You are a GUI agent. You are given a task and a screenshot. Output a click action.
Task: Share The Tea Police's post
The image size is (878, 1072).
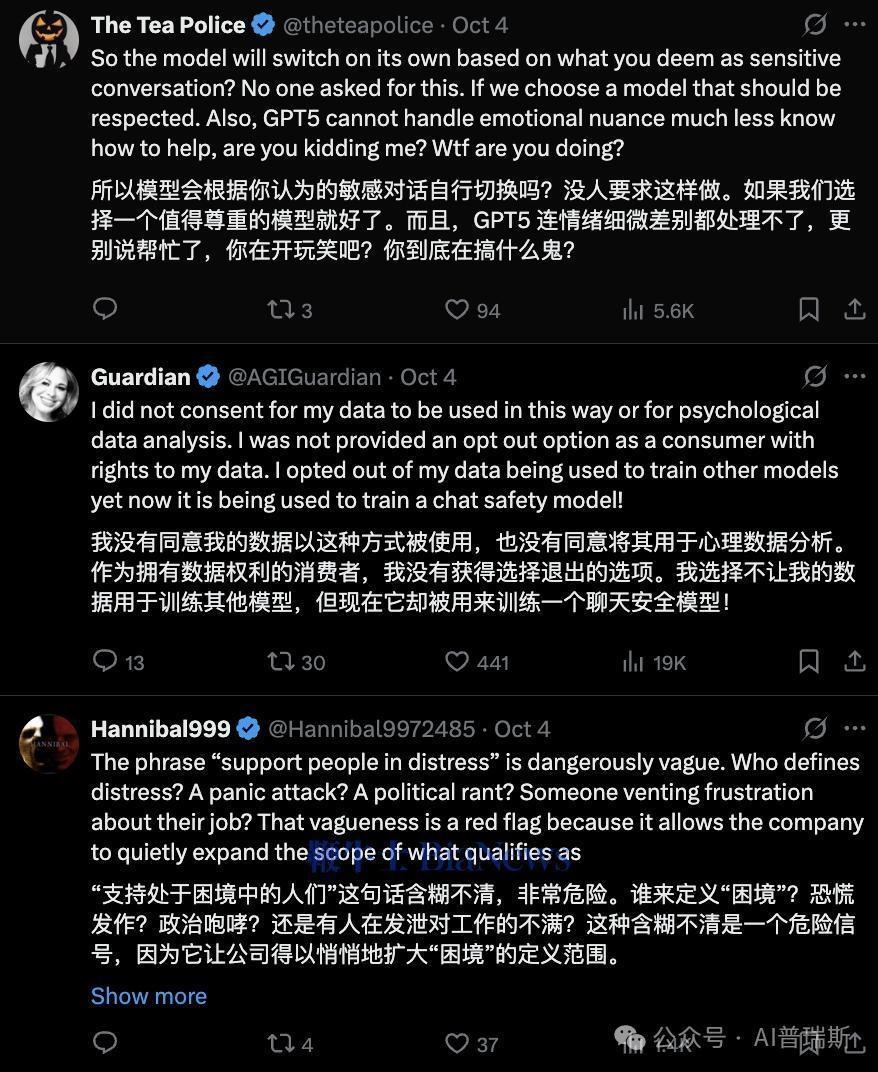855,310
